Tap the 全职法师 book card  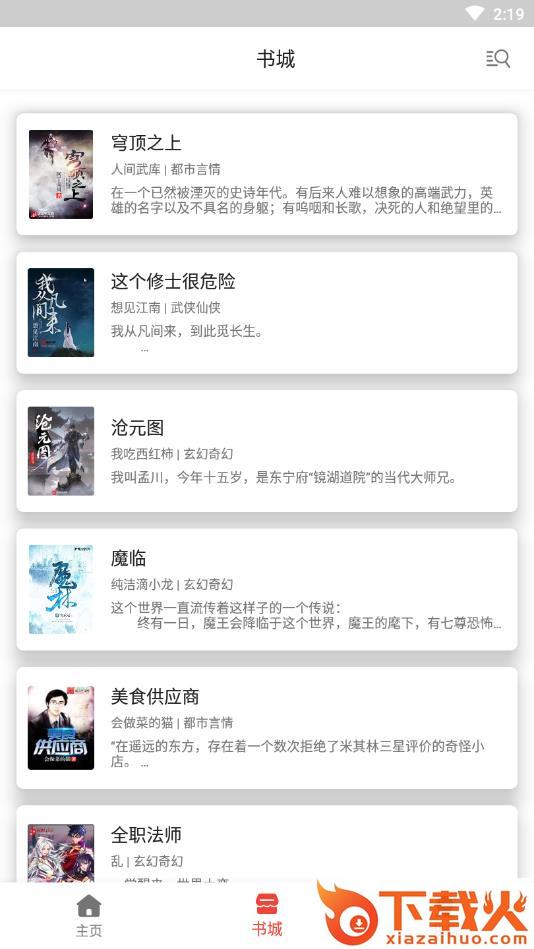267,844
